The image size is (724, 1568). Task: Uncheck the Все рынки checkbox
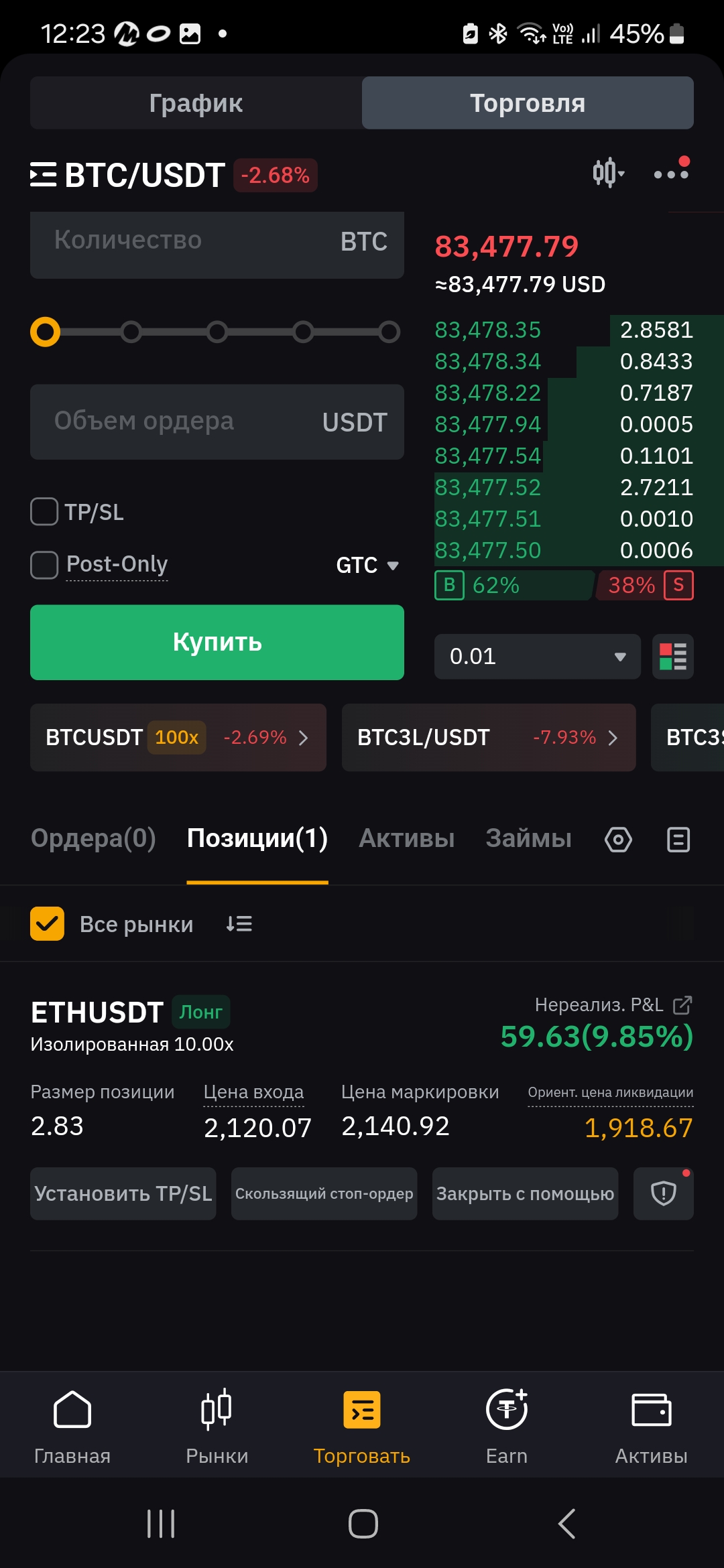coord(47,923)
